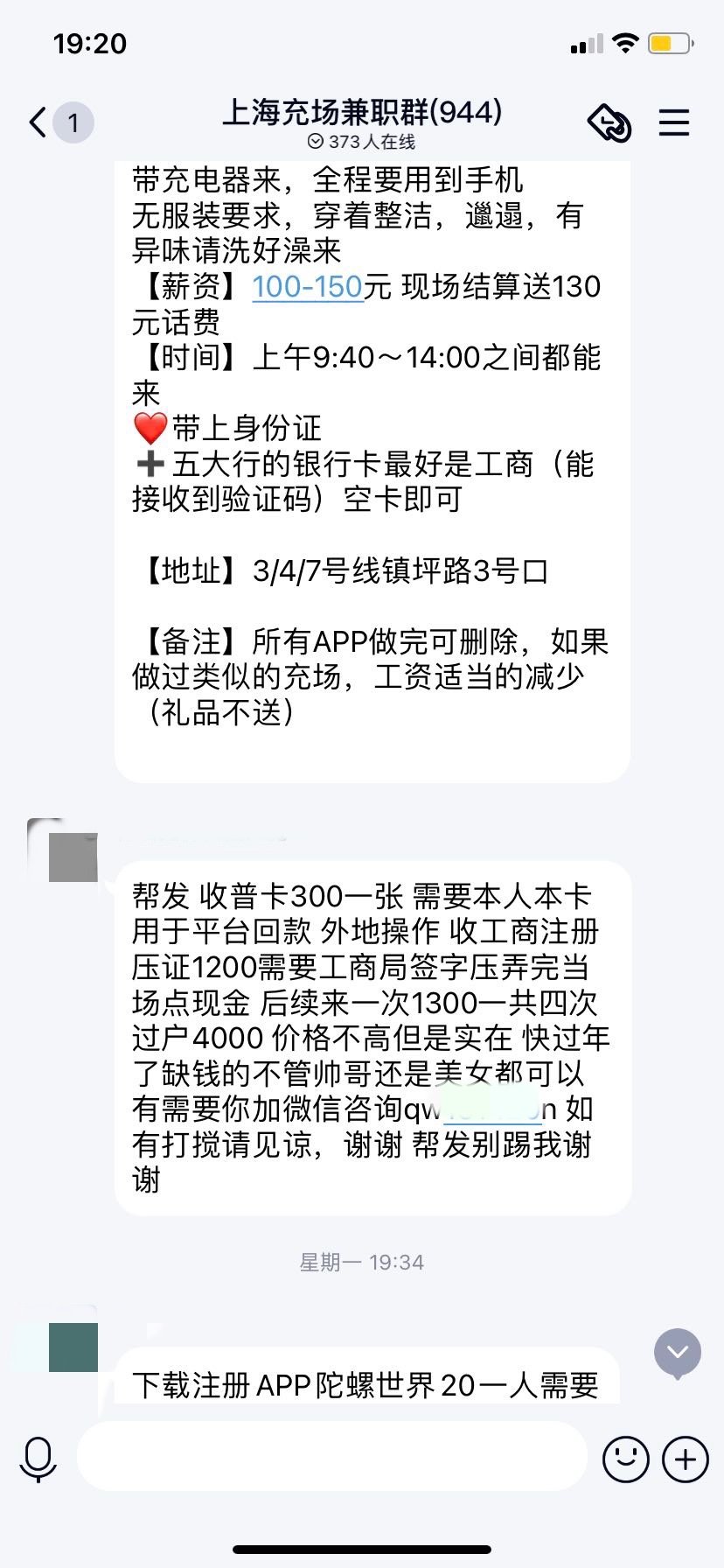Tap the microphone for voice input
Screen dimensions: 724x1568
38,1459
